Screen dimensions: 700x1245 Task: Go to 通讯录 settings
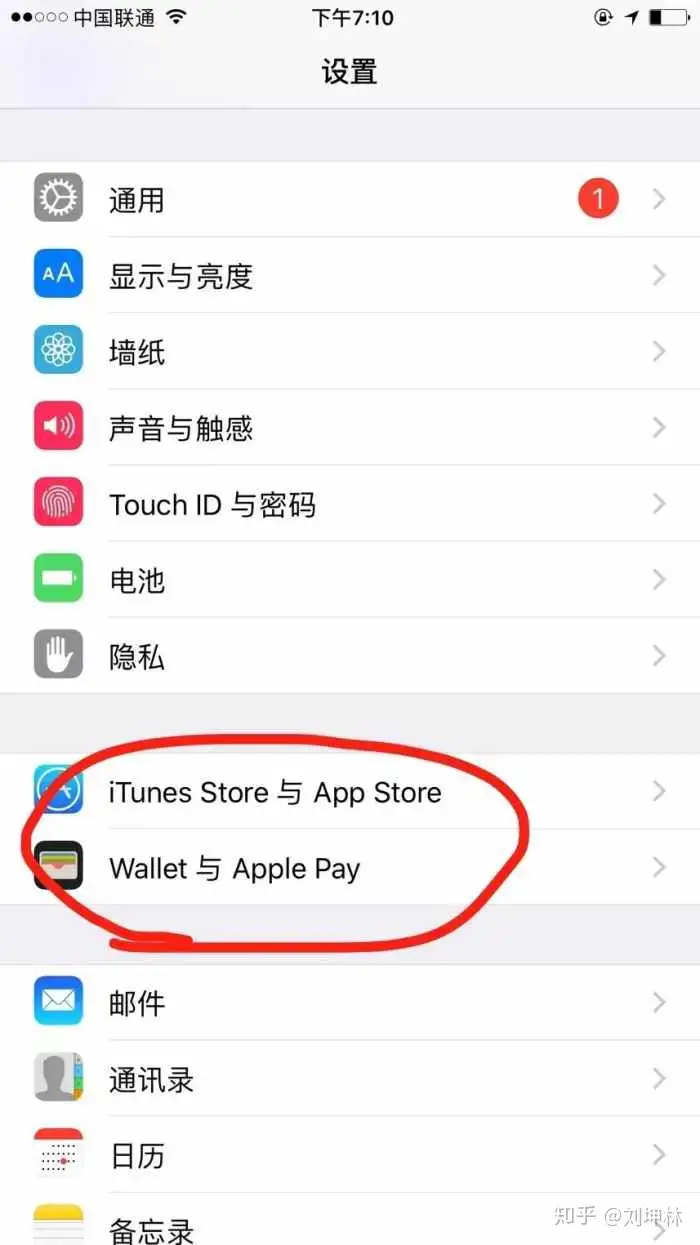350,1079
